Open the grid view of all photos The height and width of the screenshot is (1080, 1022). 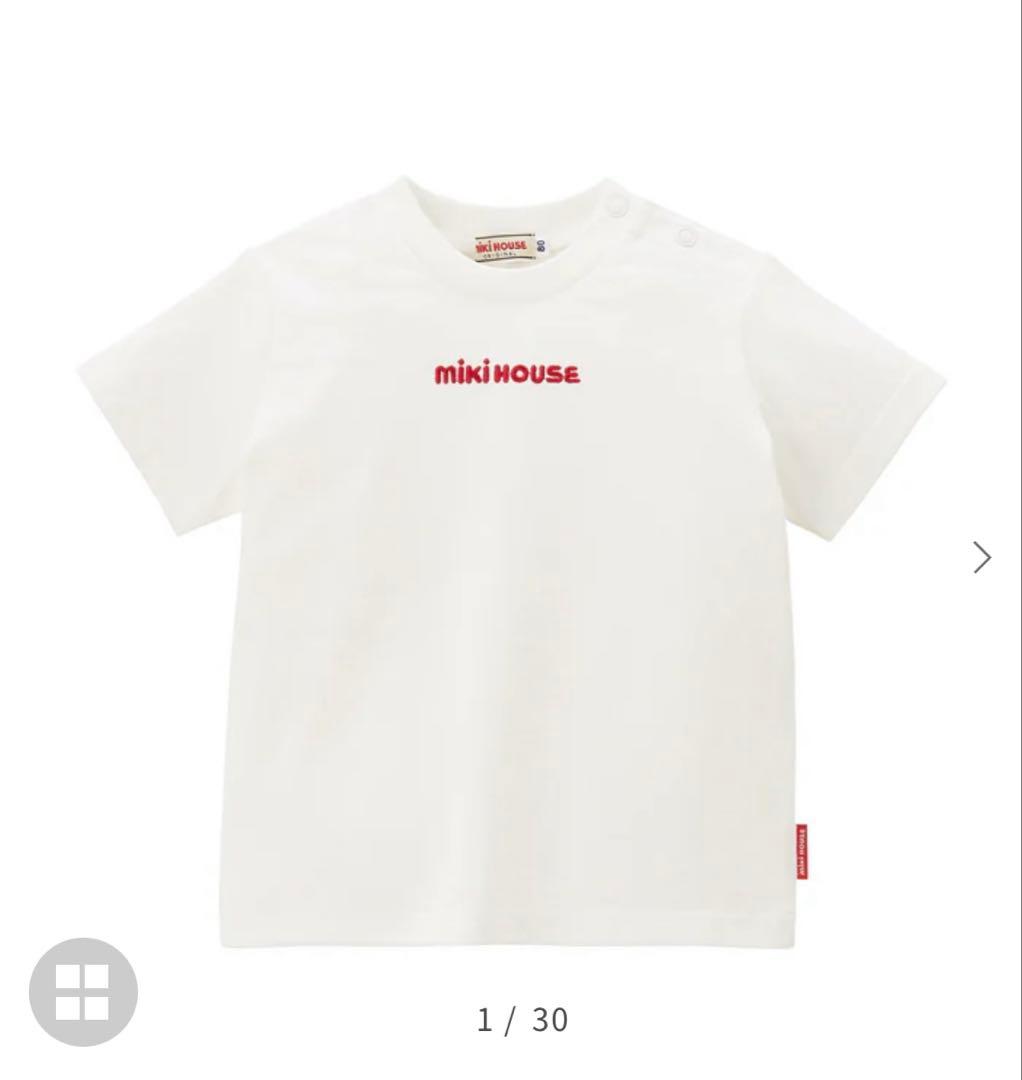click(x=83, y=992)
